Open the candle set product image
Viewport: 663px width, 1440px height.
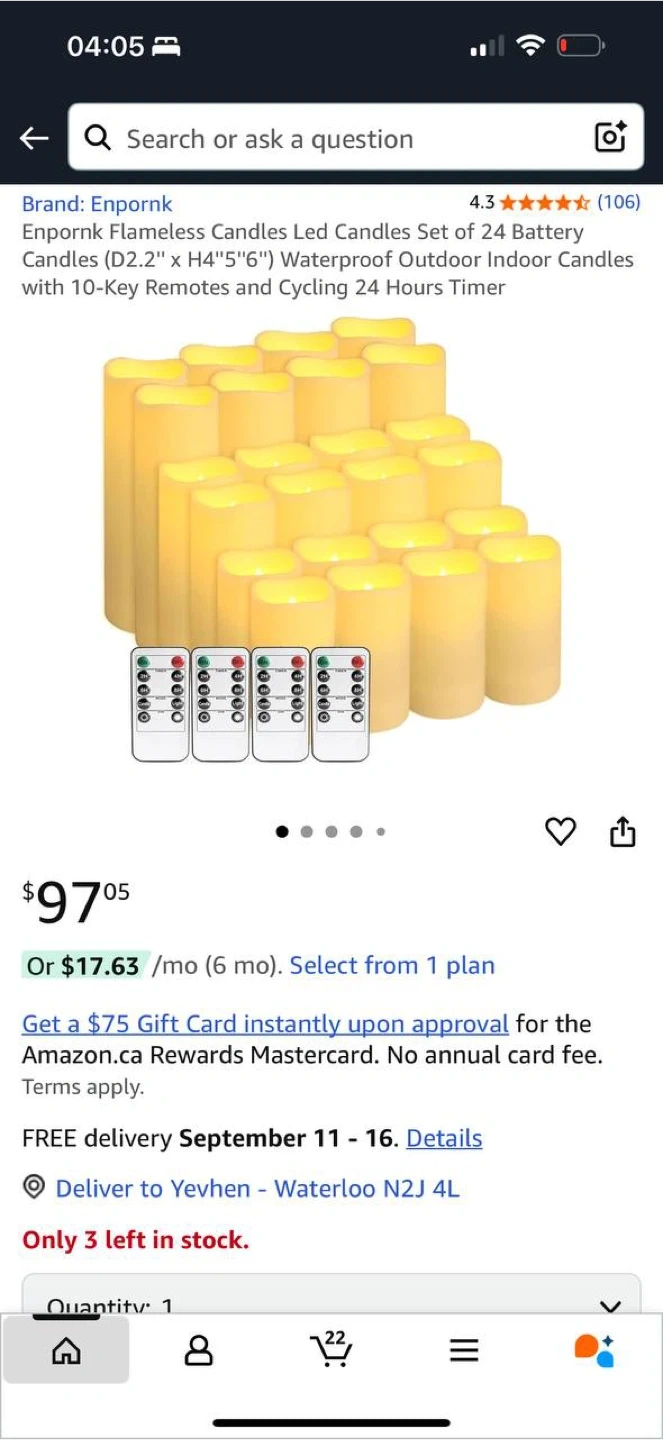pos(331,540)
